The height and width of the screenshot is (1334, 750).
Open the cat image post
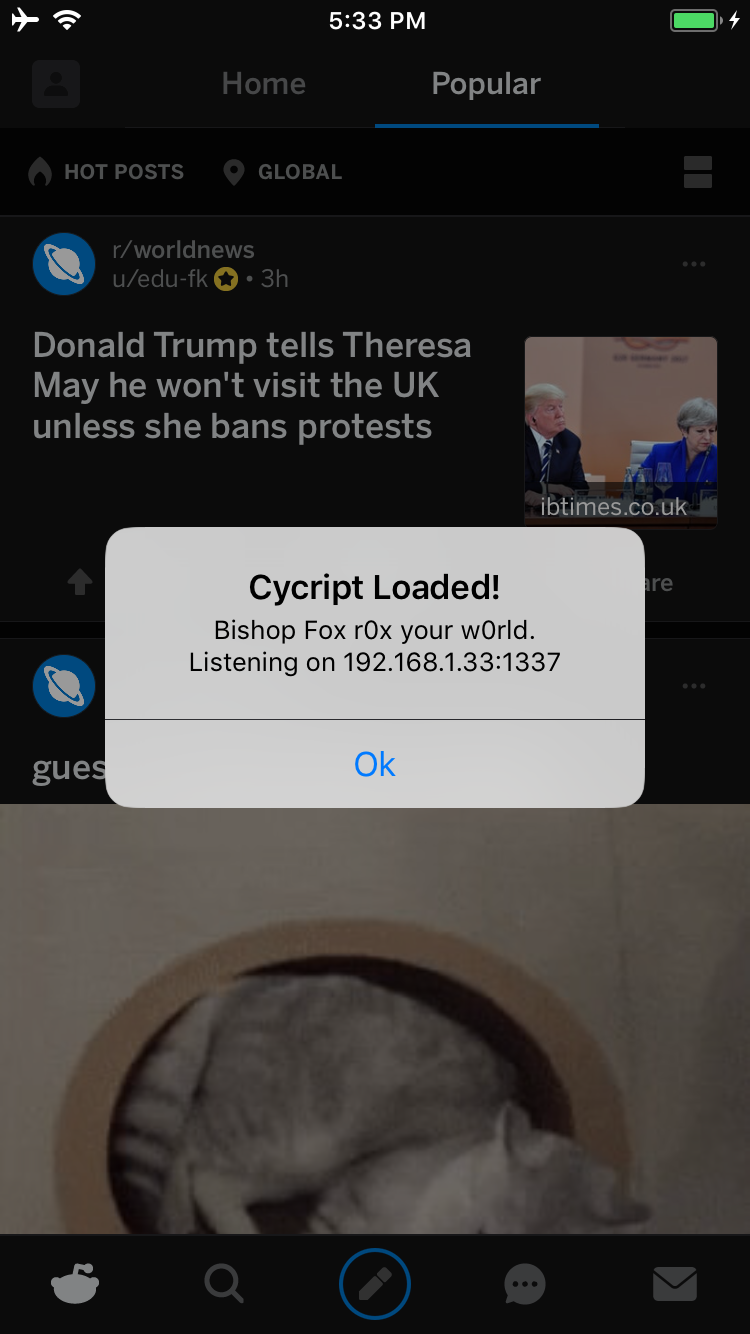tap(375, 1018)
